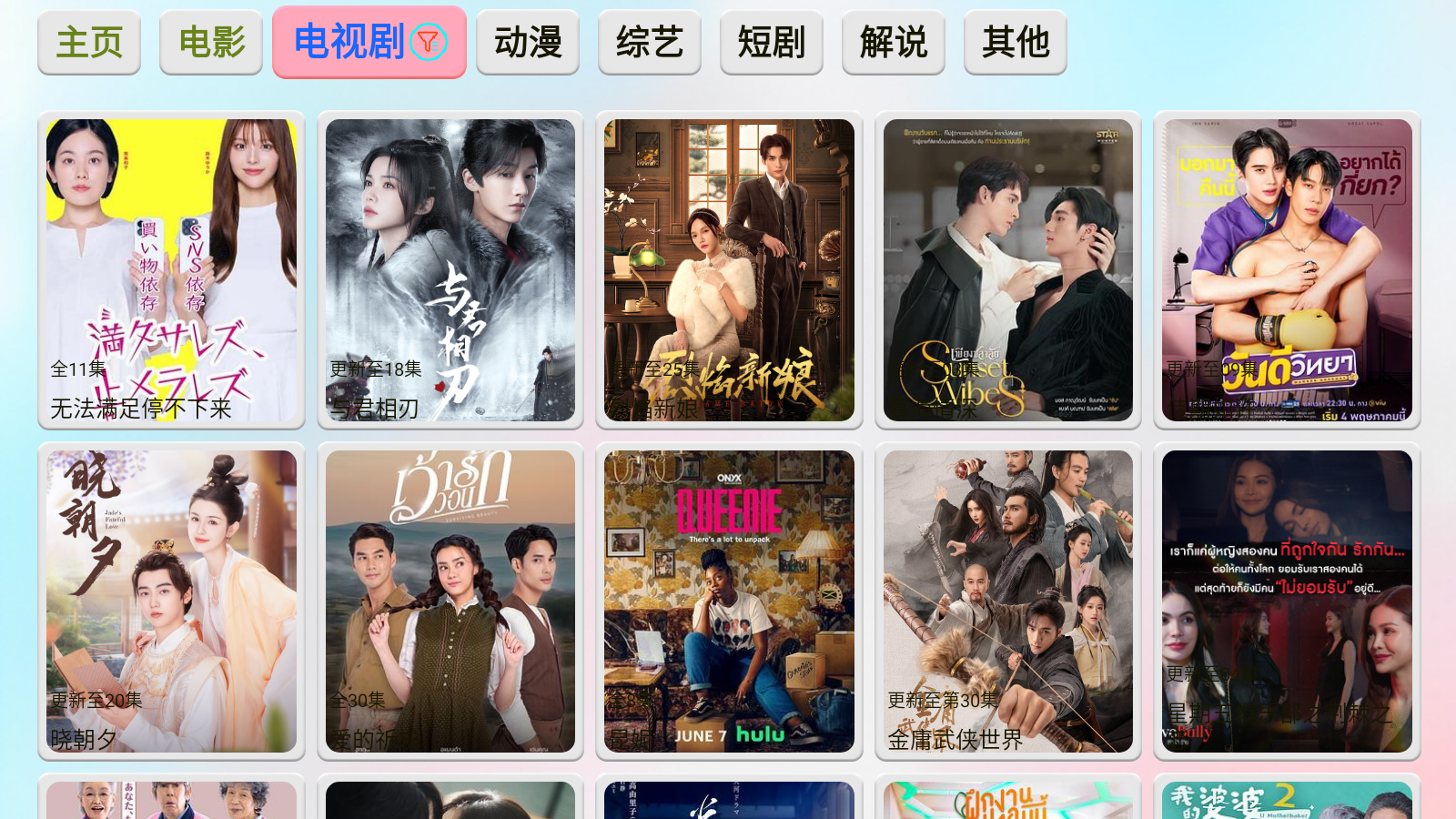
Task: Open the drama 与君相刃
Action: (450, 270)
